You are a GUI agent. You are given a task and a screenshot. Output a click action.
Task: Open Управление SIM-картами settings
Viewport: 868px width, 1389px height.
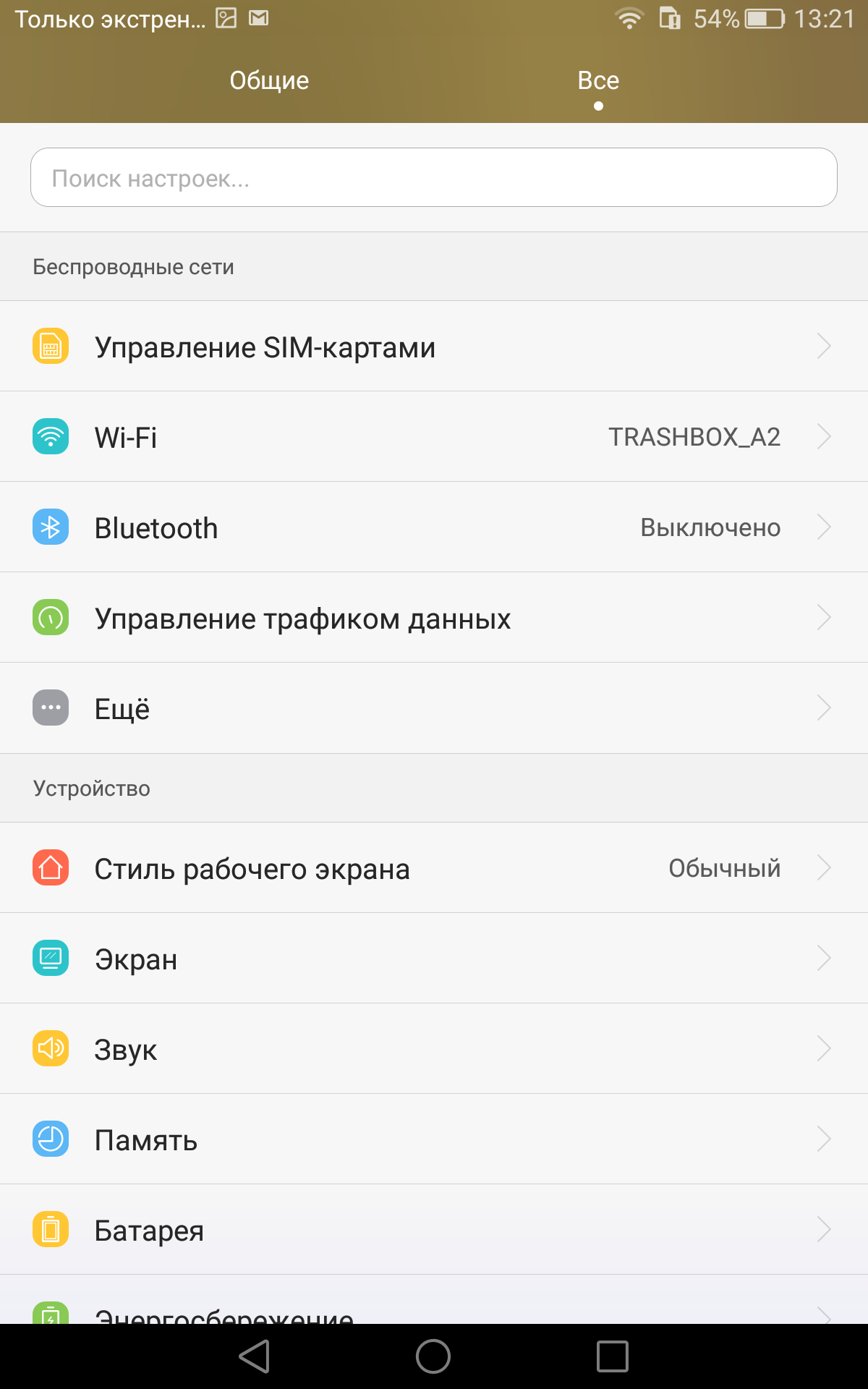tap(434, 347)
